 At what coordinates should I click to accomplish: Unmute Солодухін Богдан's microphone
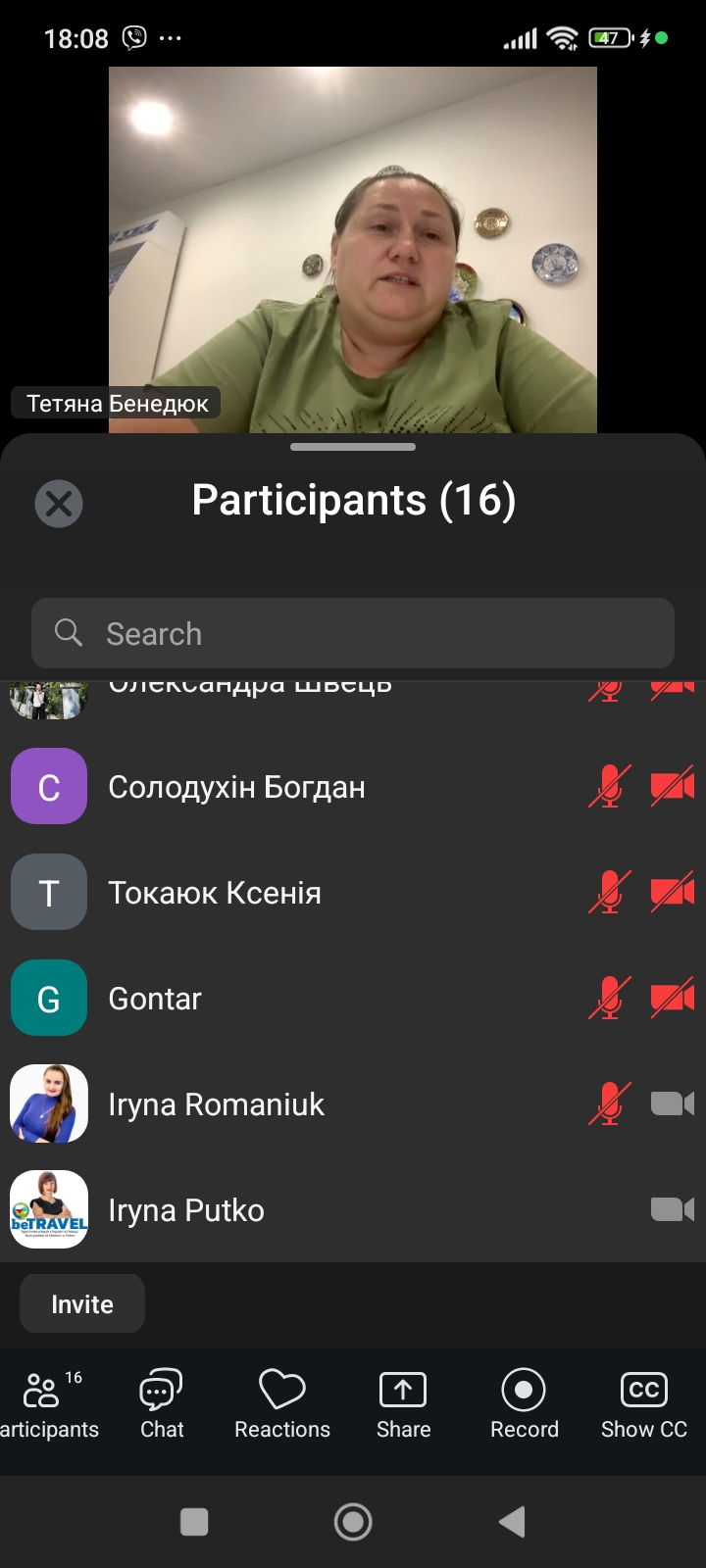point(608,786)
